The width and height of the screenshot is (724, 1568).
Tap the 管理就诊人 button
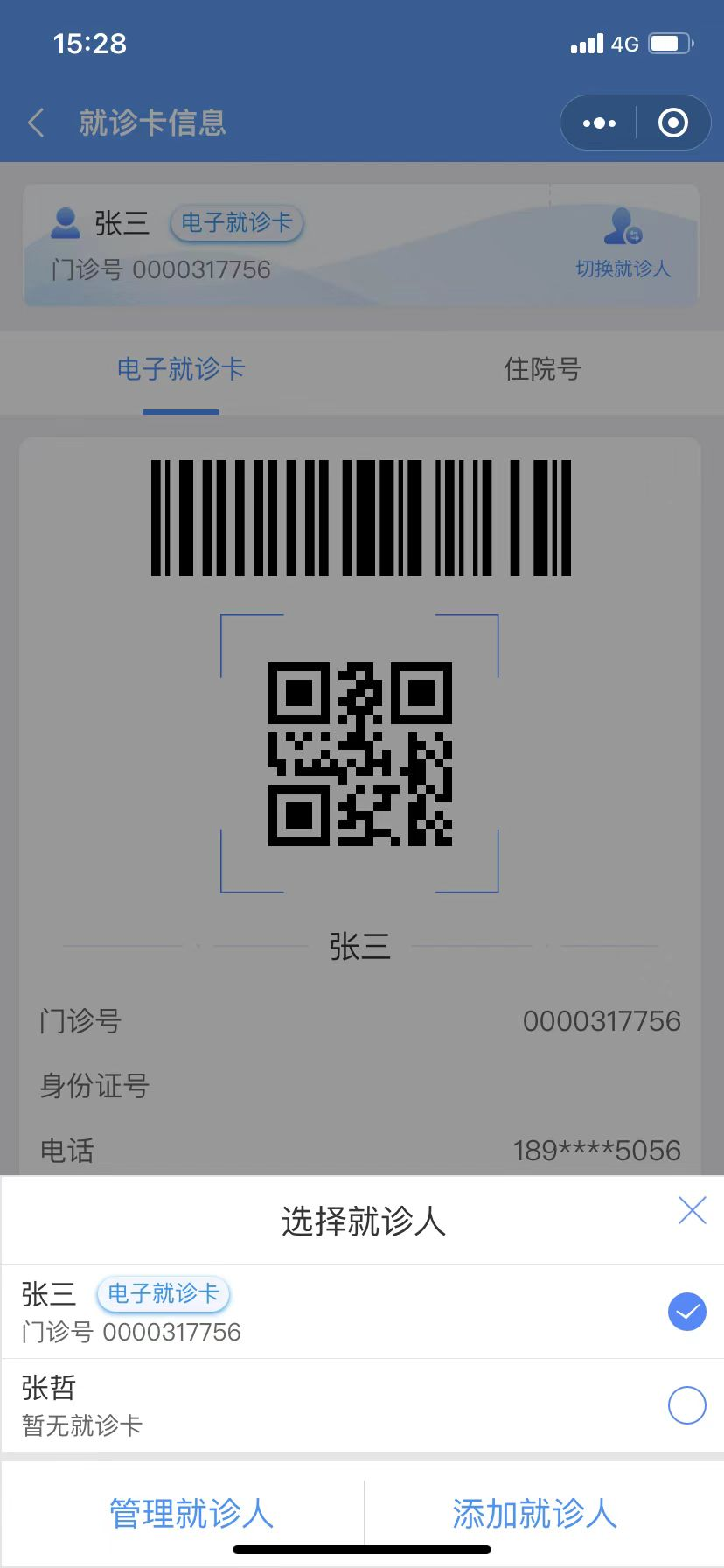(x=191, y=1513)
